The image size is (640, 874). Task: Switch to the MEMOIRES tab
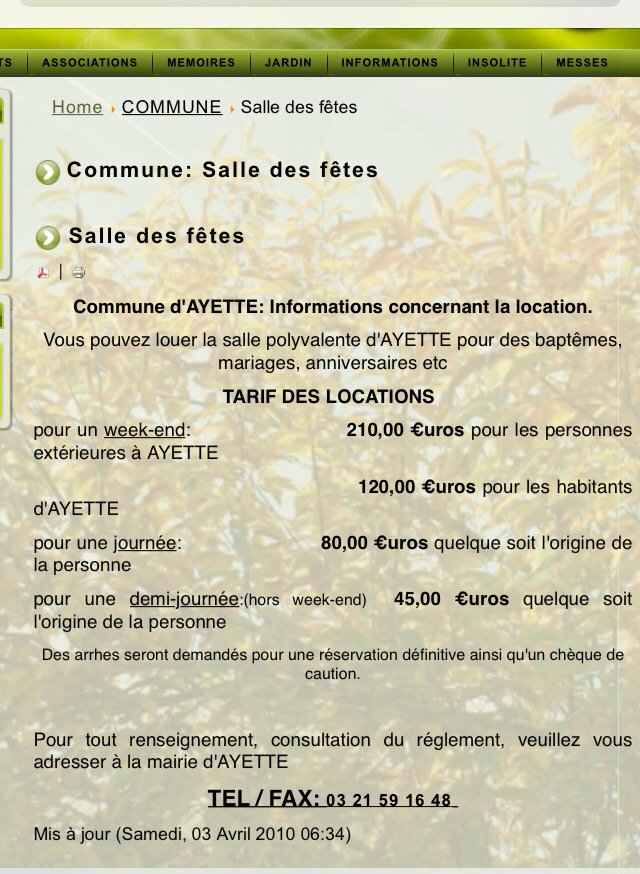coord(201,62)
